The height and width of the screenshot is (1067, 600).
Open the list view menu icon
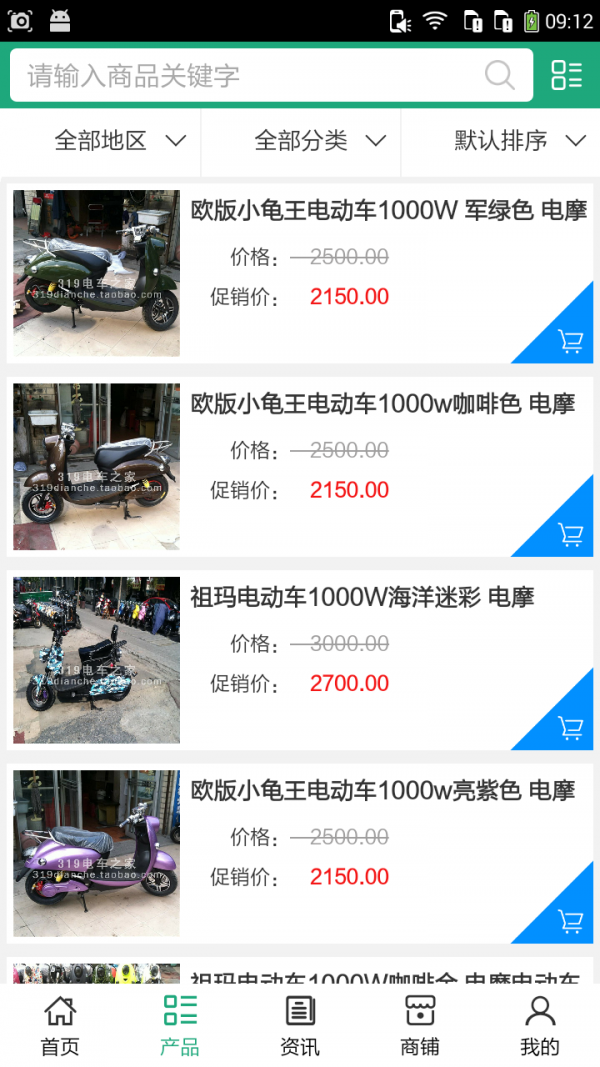pos(566,75)
